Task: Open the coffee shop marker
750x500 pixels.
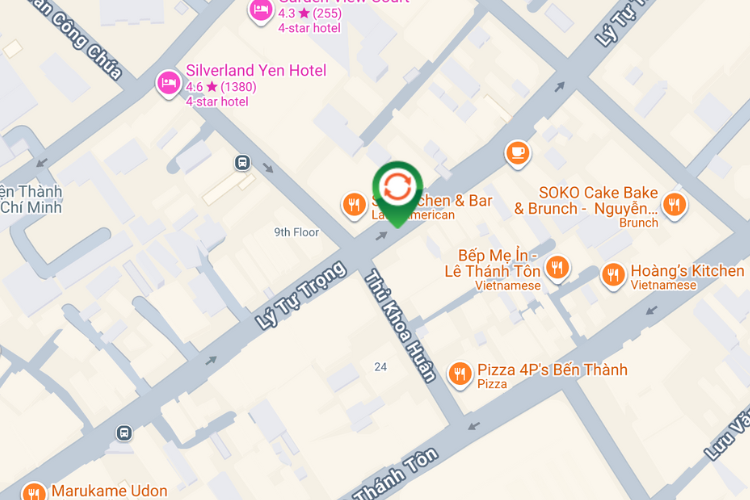Action: [517, 152]
